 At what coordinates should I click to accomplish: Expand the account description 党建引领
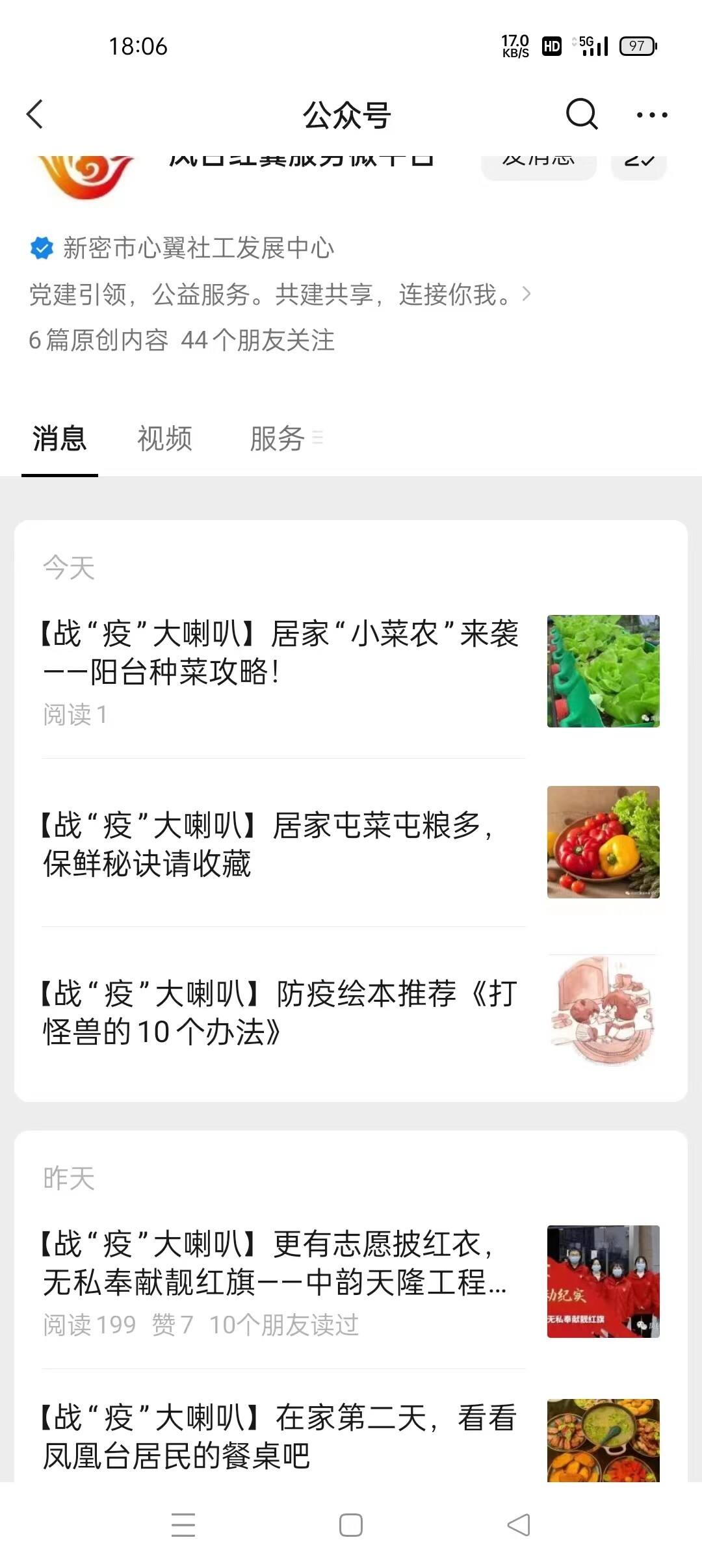[x=279, y=294]
